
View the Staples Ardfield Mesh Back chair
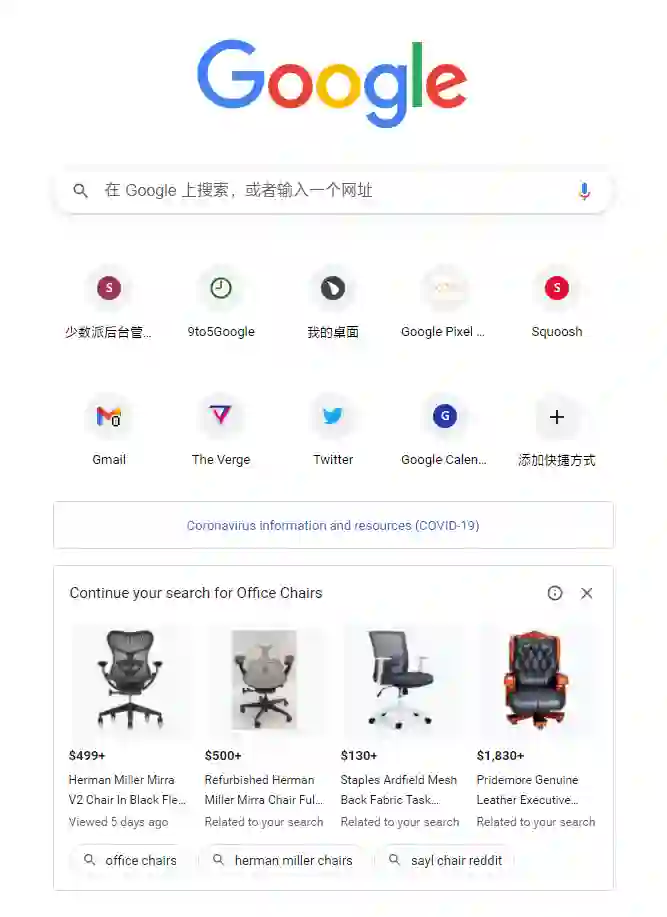(x=401, y=680)
